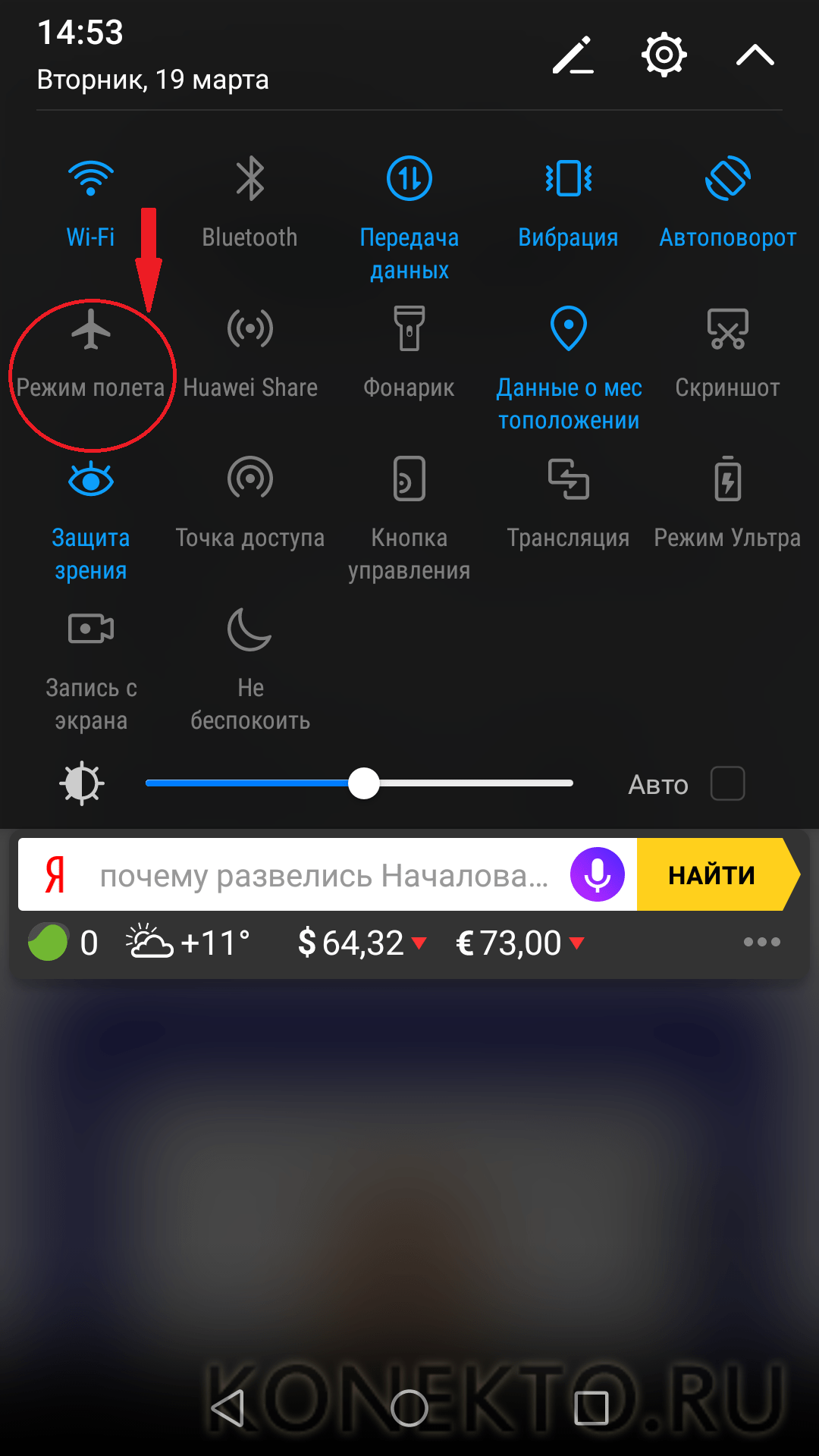
Task: Enable Не беспокоить mode
Action: (250, 629)
